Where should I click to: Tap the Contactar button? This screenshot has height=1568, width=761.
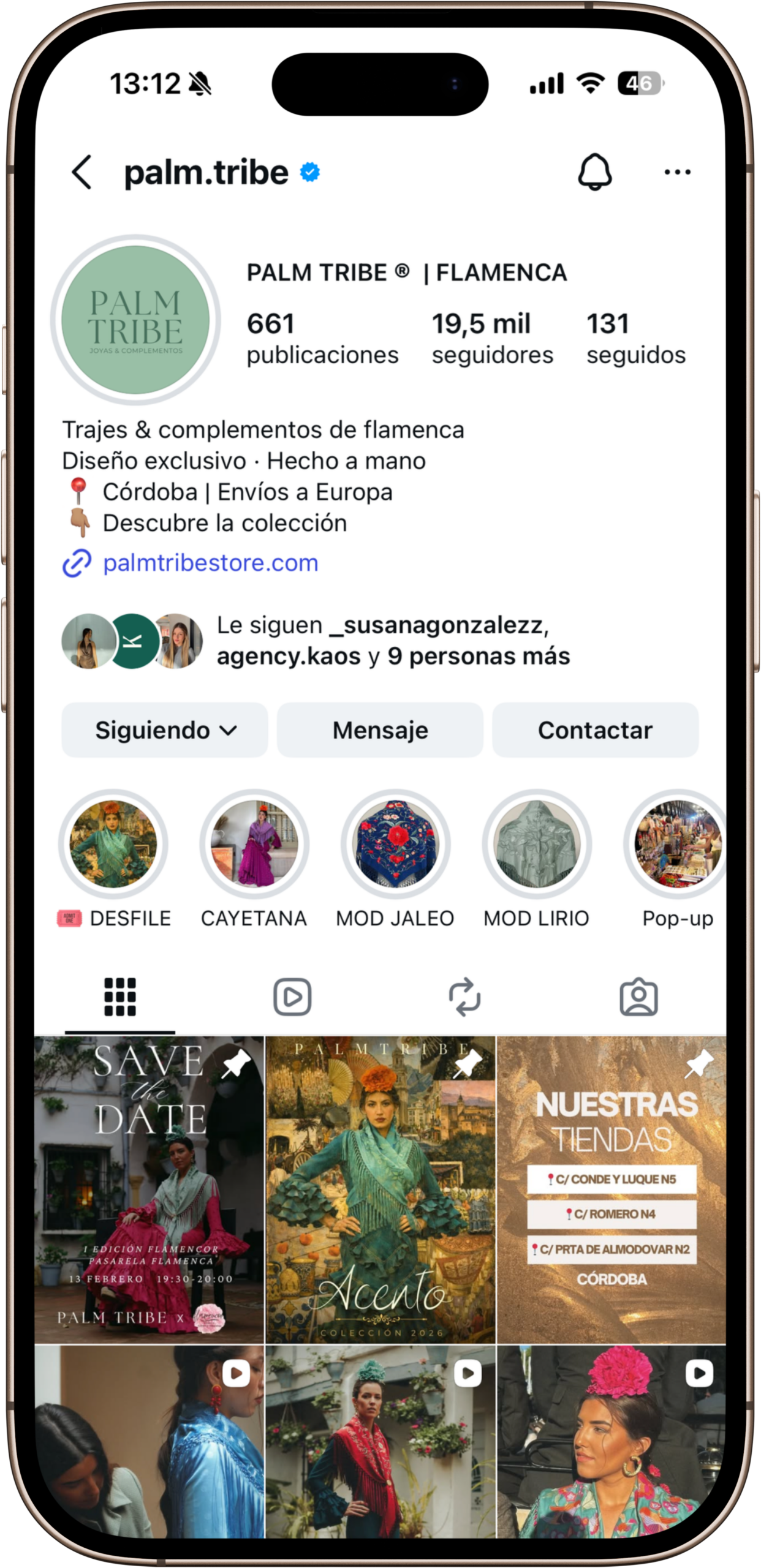(595, 730)
